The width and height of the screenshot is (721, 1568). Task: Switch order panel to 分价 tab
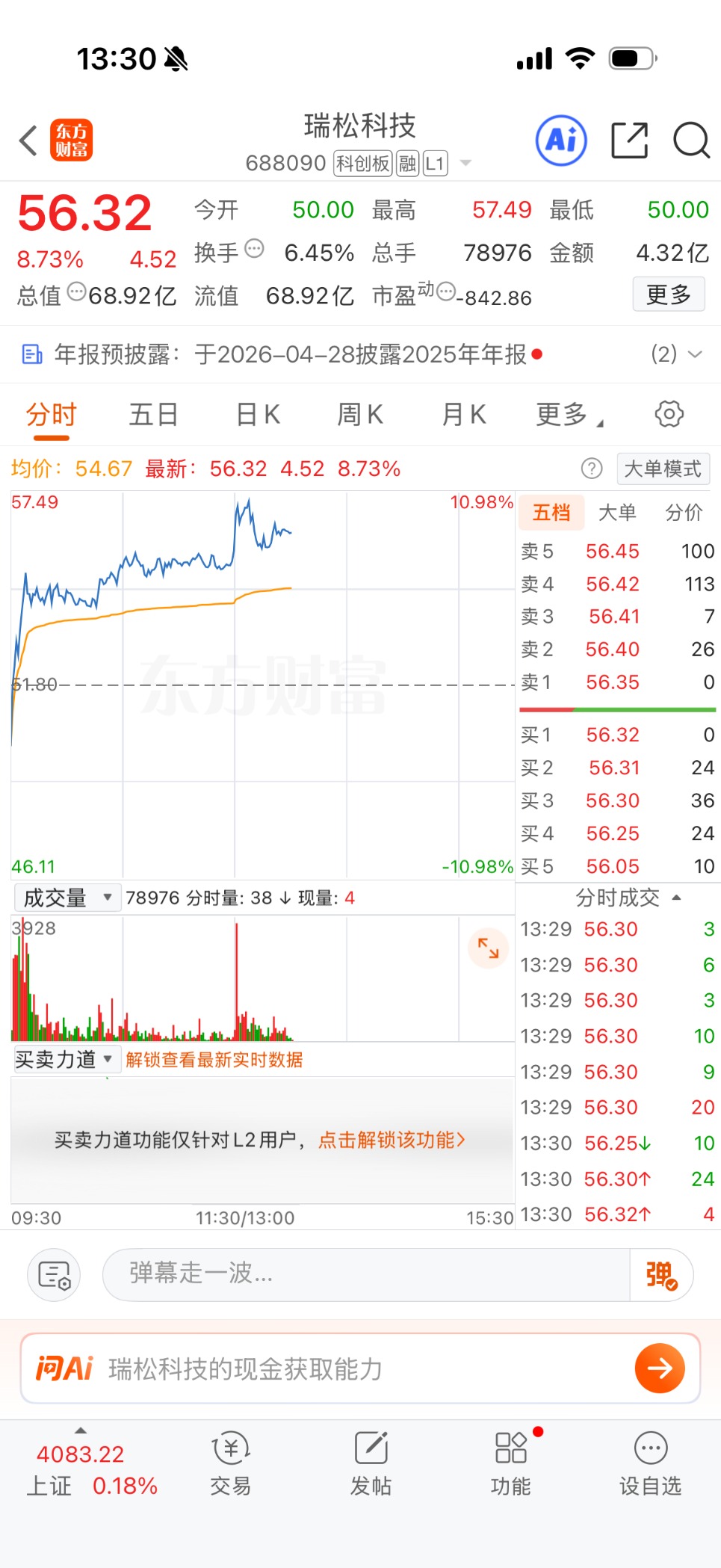tap(684, 513)
